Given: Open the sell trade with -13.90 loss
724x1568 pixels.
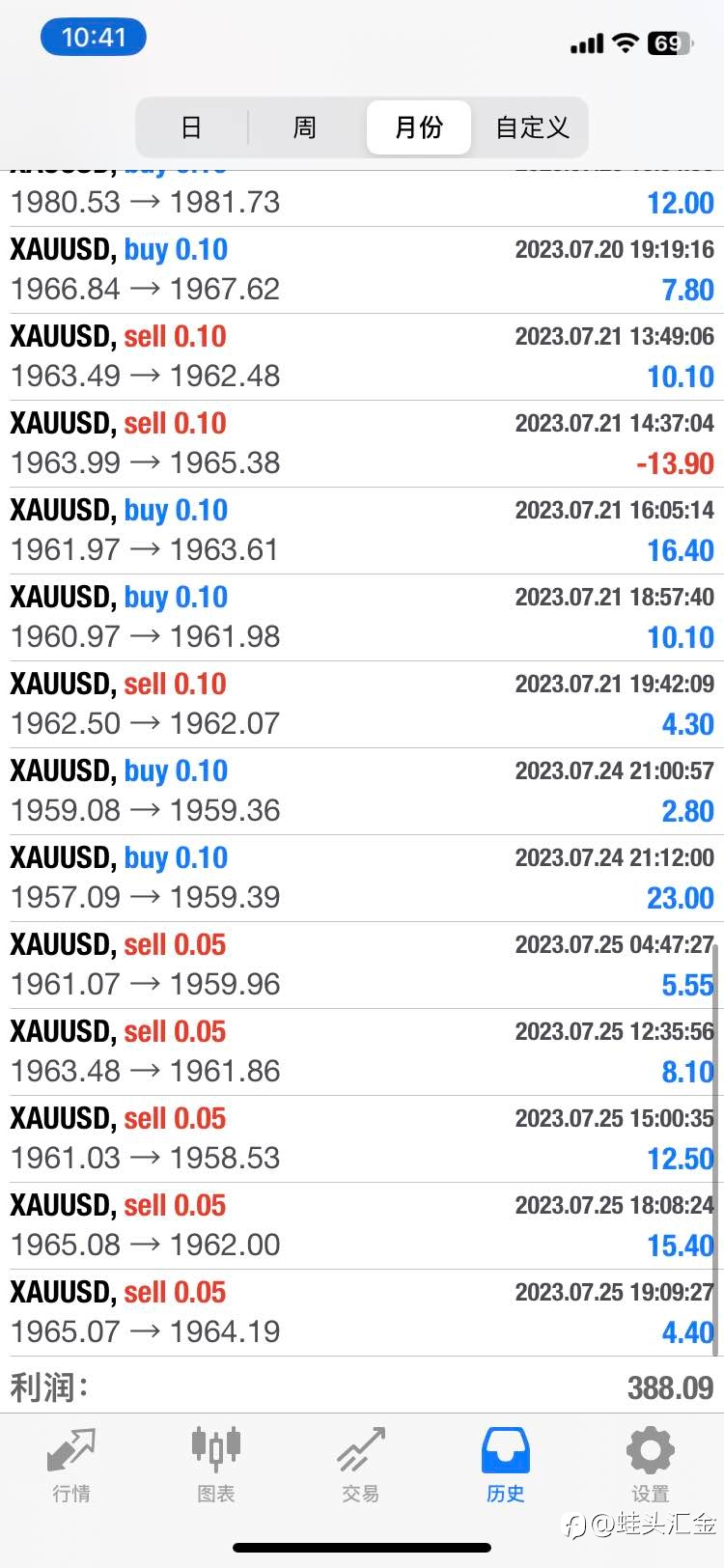Looking at the screenshot, I should (362, 444).
